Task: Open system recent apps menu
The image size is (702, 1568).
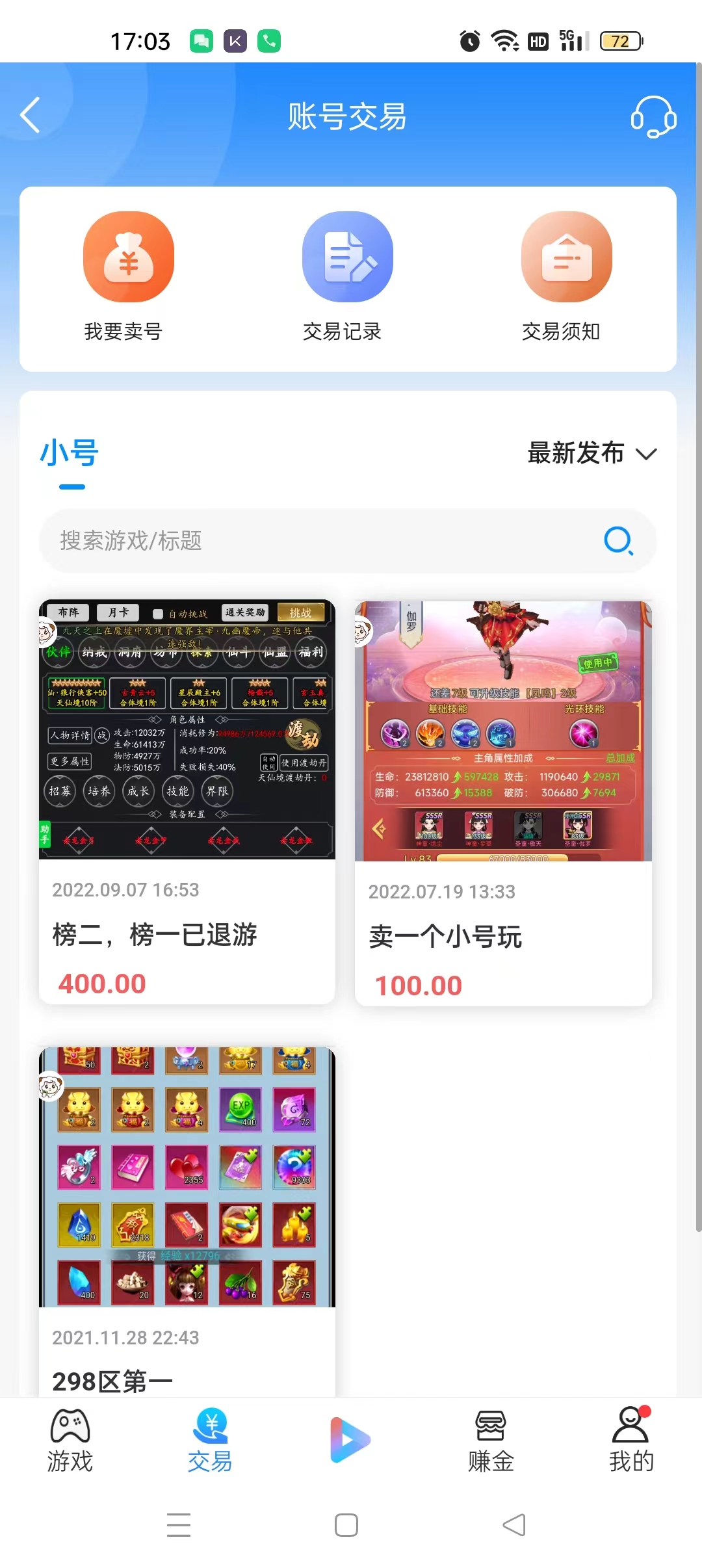Action: pyautogui.click(x=179, y=1525)
